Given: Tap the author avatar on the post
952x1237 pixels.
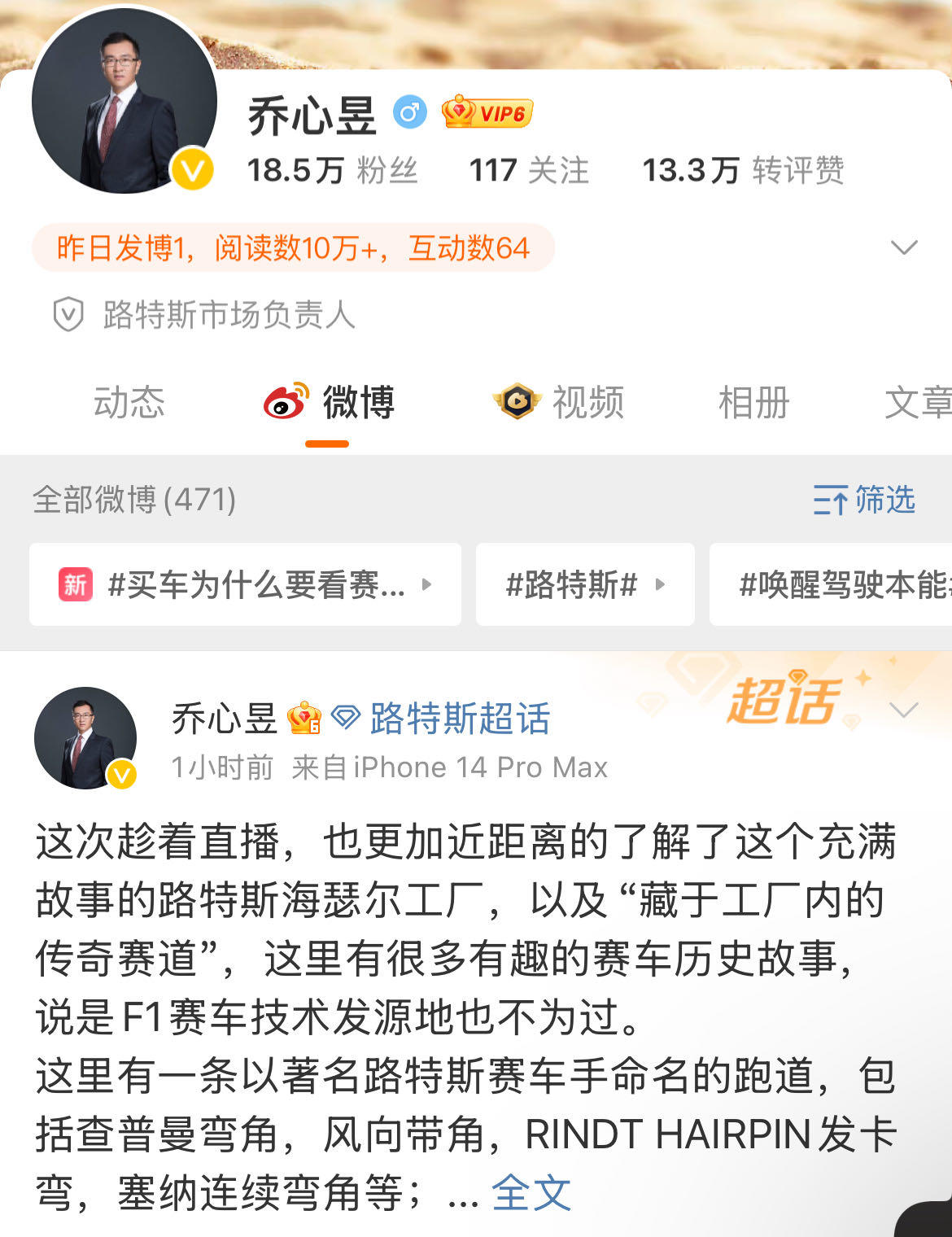Looking at the screenshot, I should (x=85, y=738).
